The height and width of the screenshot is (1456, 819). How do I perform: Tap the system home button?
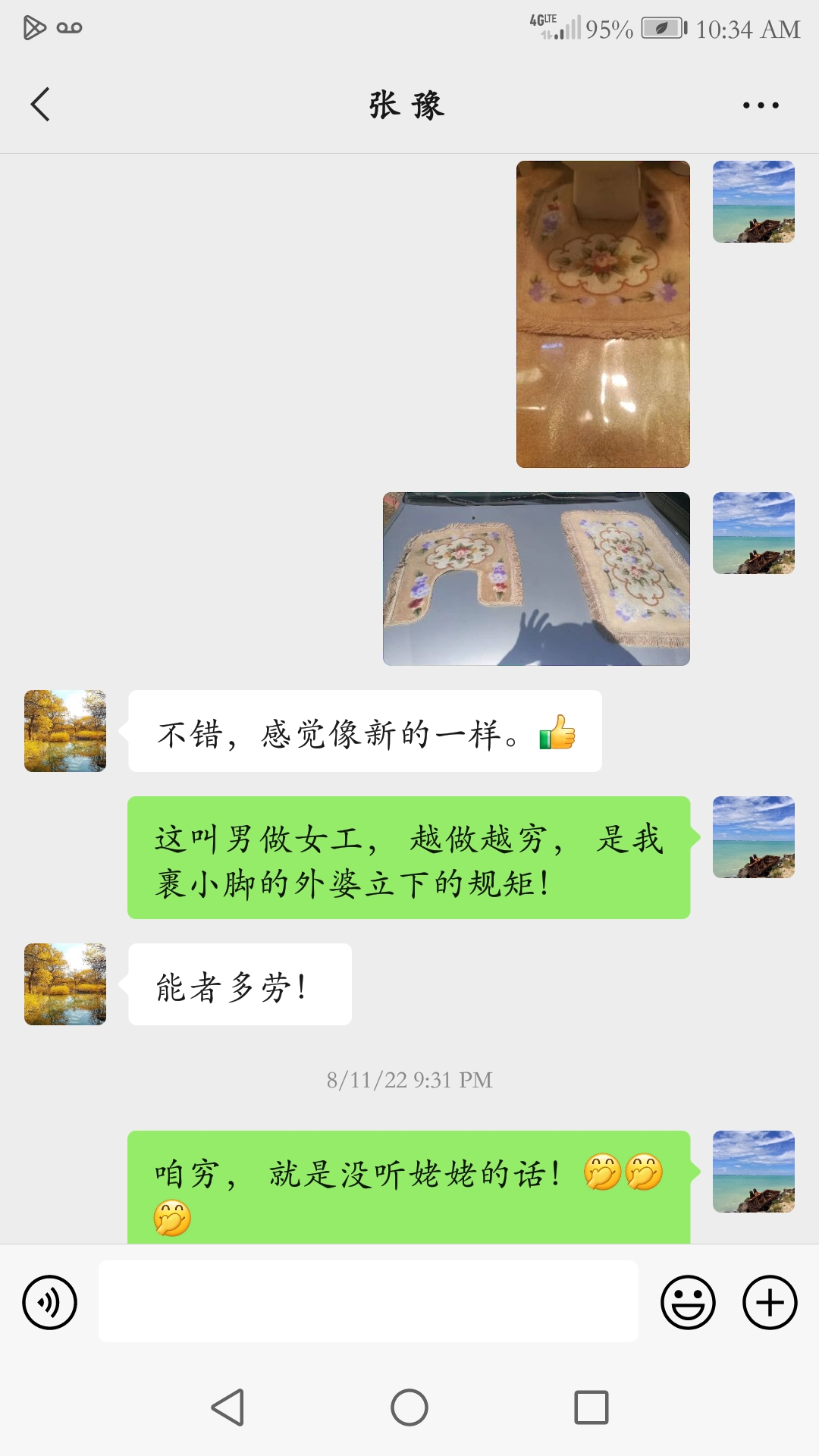click(x=409, y=1407)
